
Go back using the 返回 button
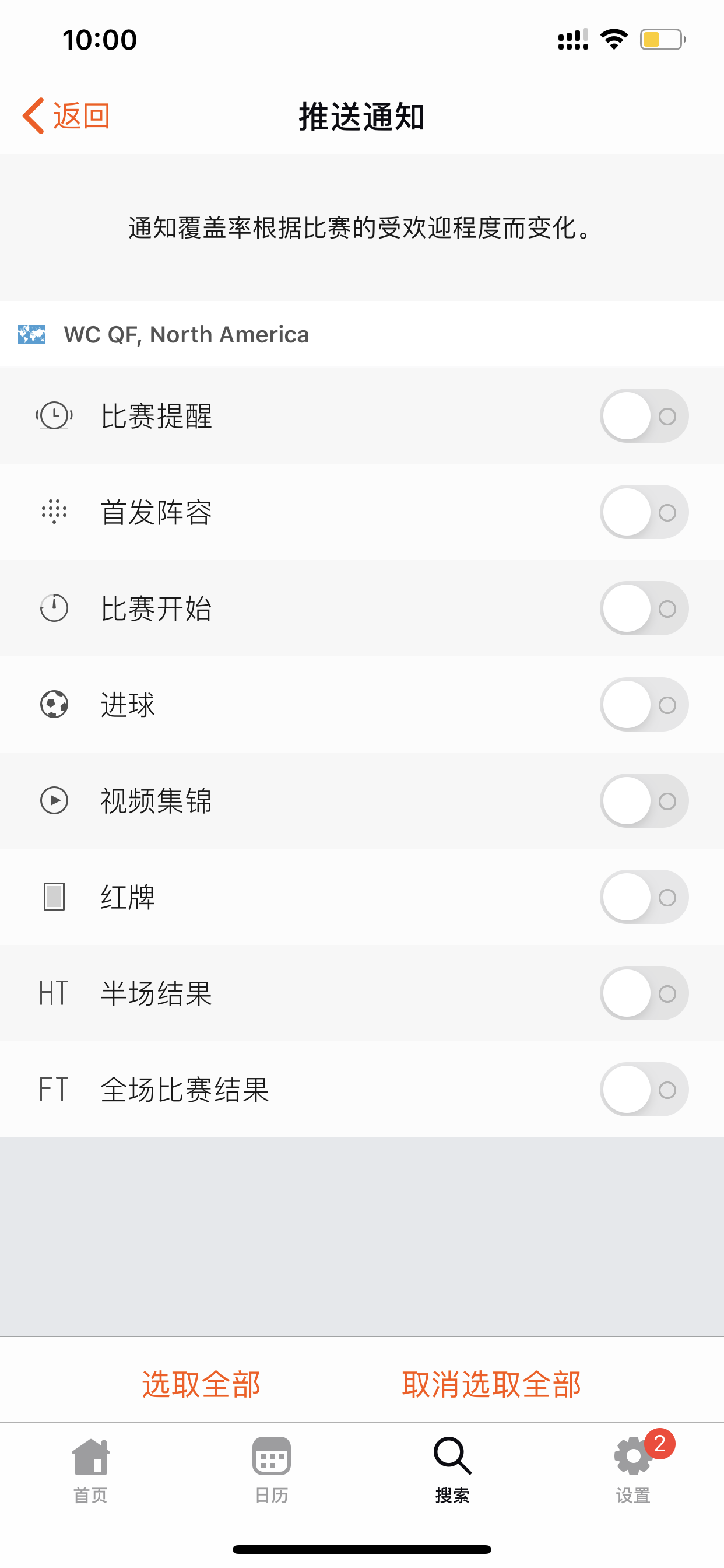(66, 116)
